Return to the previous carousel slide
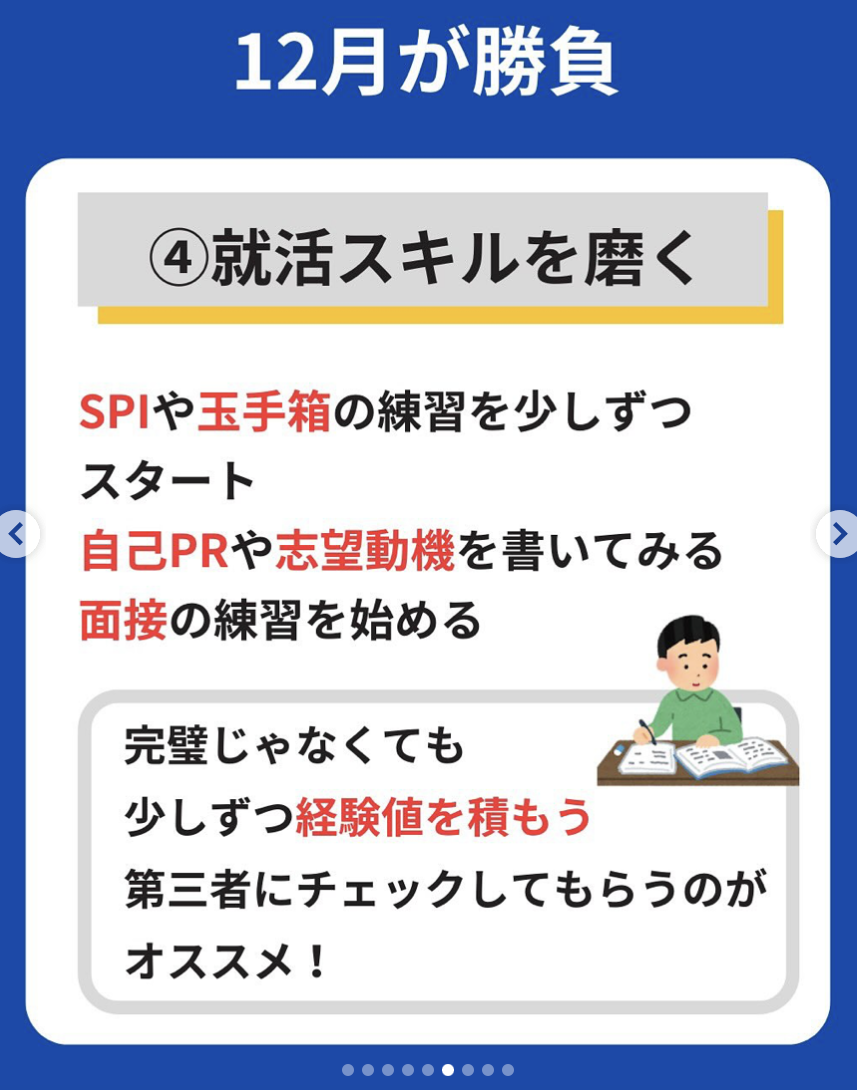Screen dimensions: 857x1090 coord(16,534)
